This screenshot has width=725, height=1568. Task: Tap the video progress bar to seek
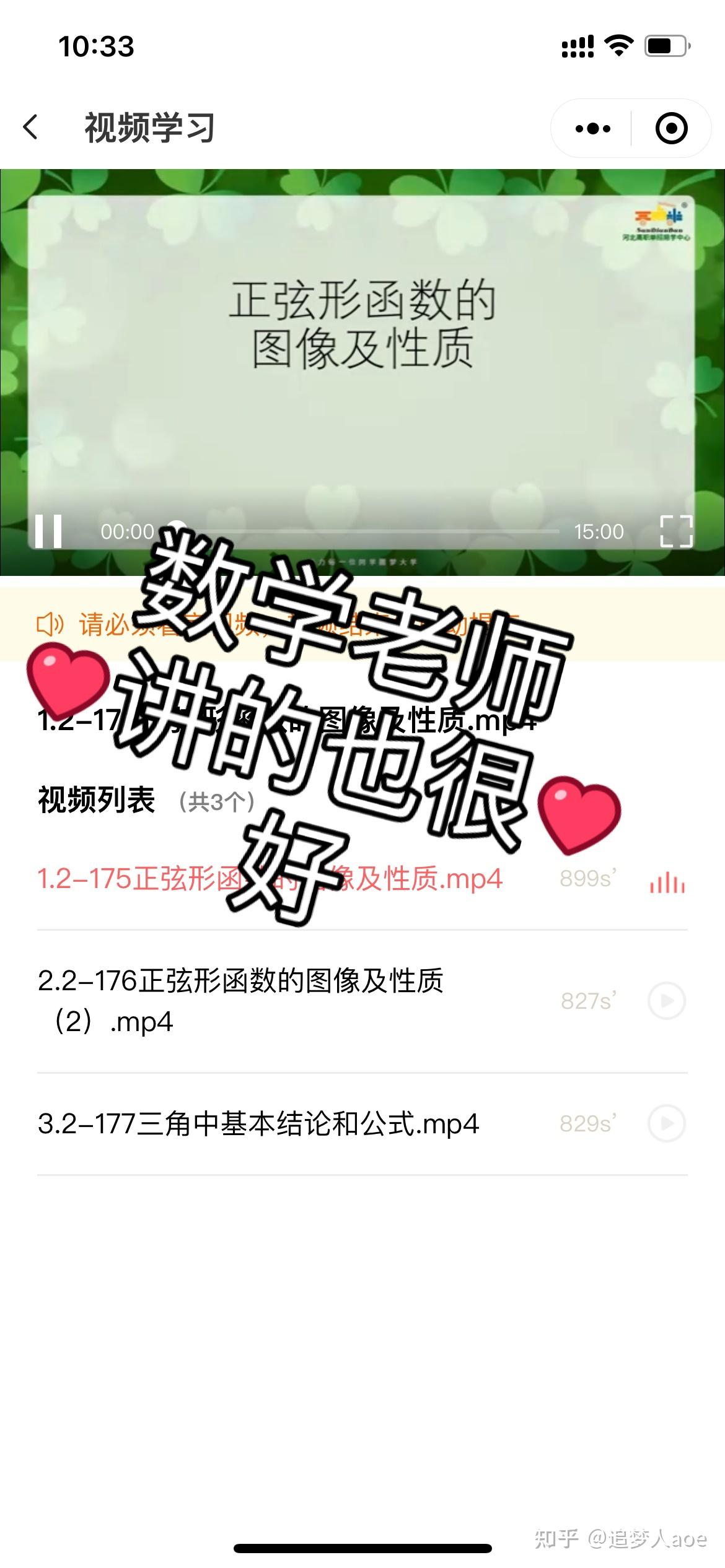coord(372,531)
